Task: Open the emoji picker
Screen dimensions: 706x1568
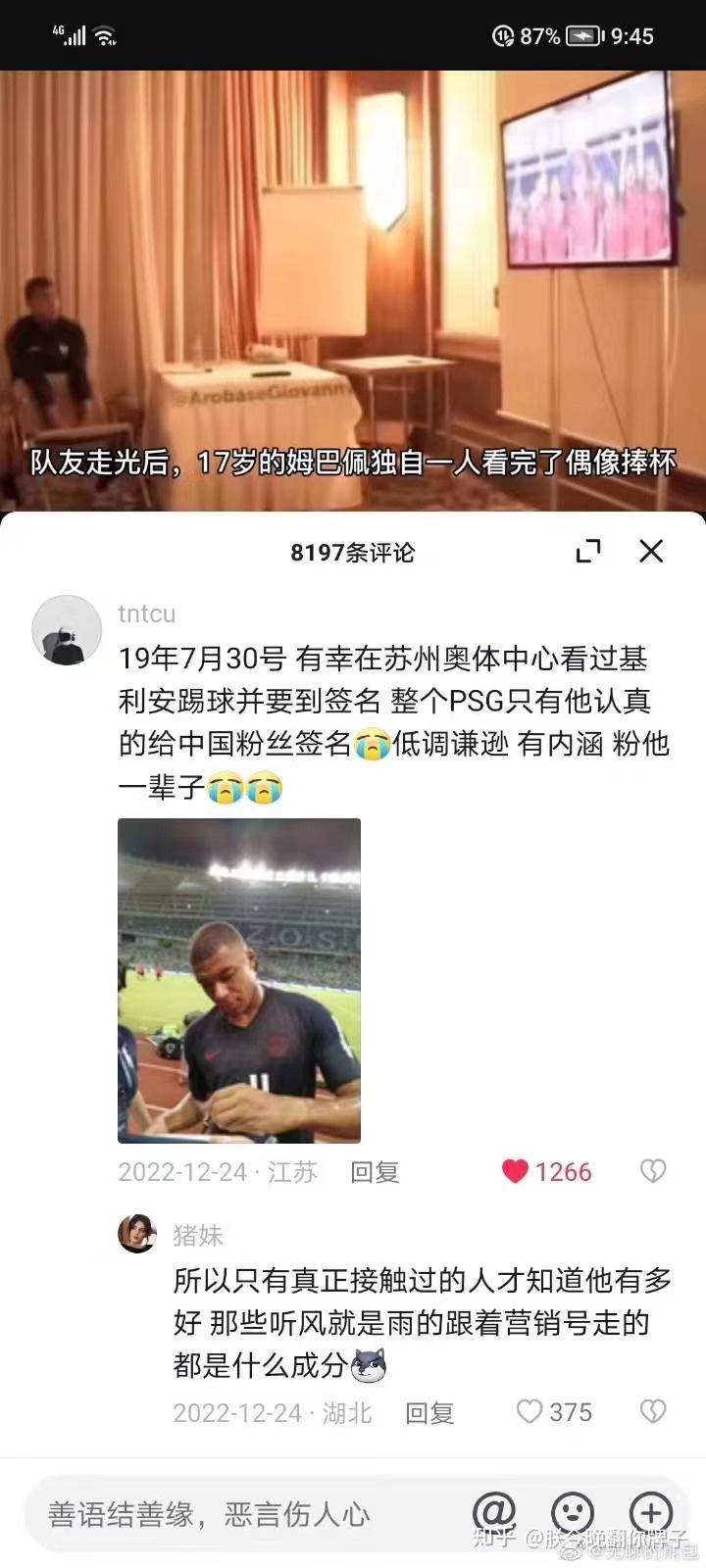Action: [x=573, y=1512]
